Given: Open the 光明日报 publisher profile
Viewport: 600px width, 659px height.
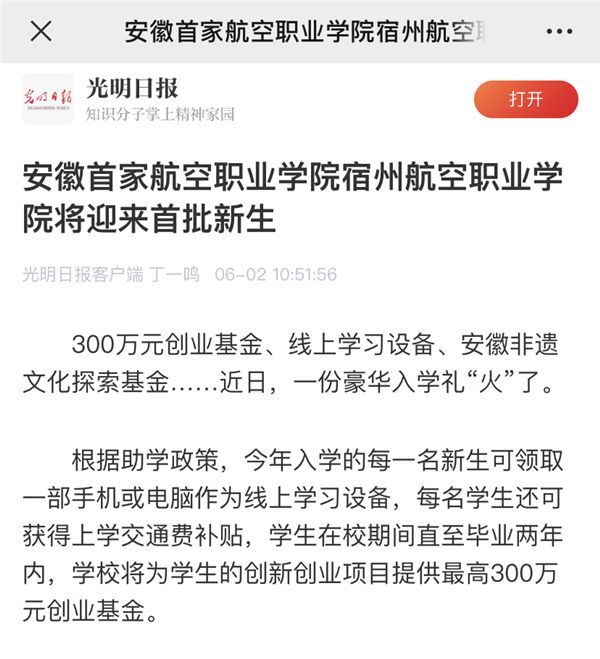Looking at the screenshot, I should 132,89.
